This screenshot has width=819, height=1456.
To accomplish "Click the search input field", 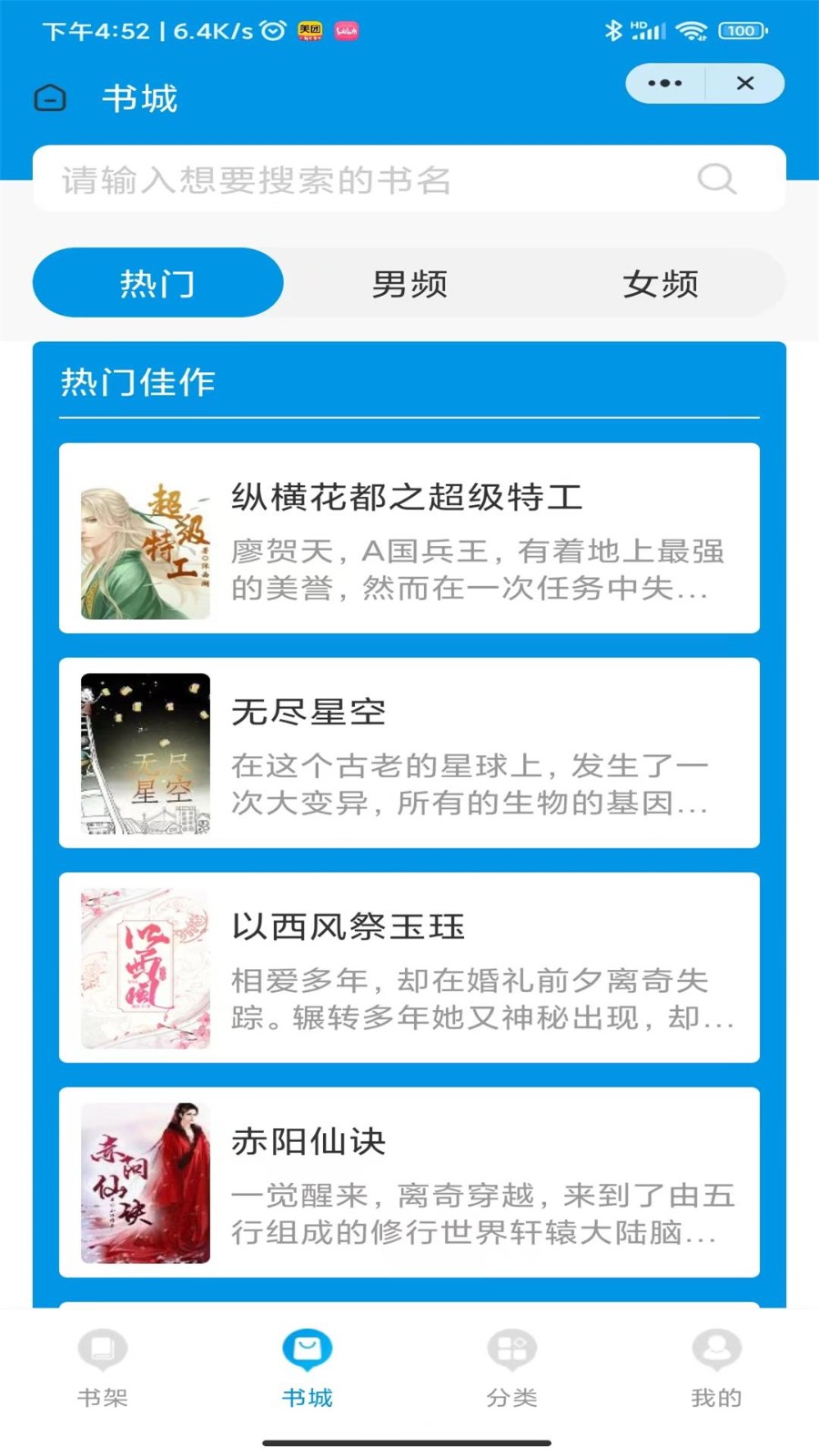I will click(364, 178).
